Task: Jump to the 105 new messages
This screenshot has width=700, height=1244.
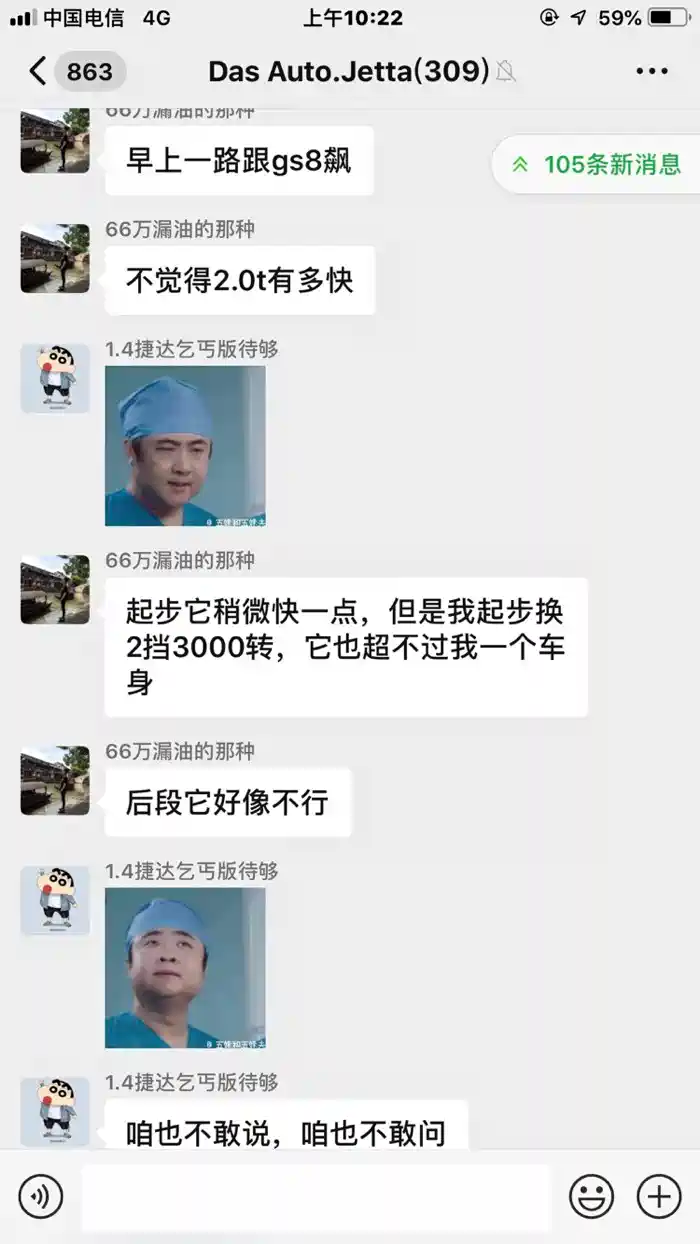Action: point(598,164)
